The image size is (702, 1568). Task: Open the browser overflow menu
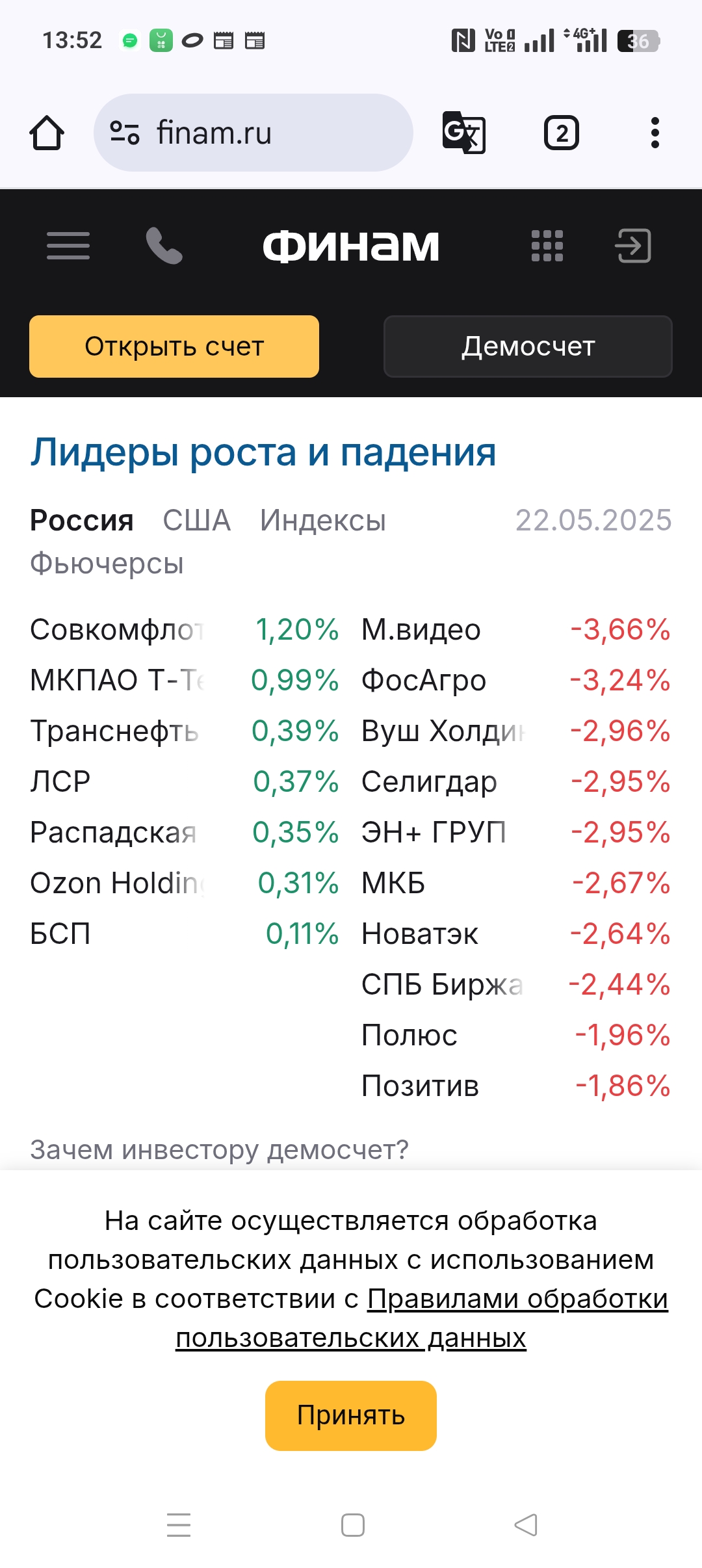(655, 133)
